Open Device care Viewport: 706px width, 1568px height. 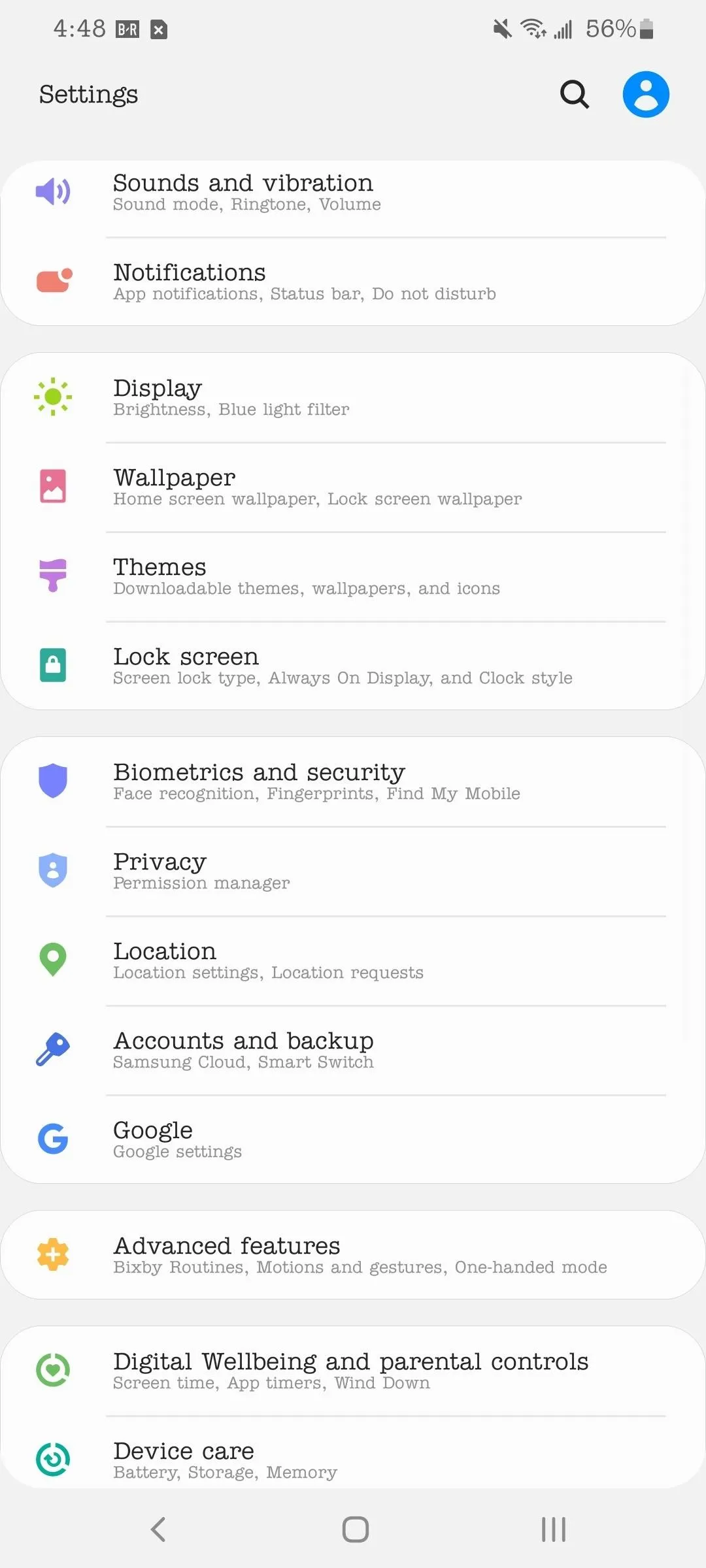coord(353,1453)
